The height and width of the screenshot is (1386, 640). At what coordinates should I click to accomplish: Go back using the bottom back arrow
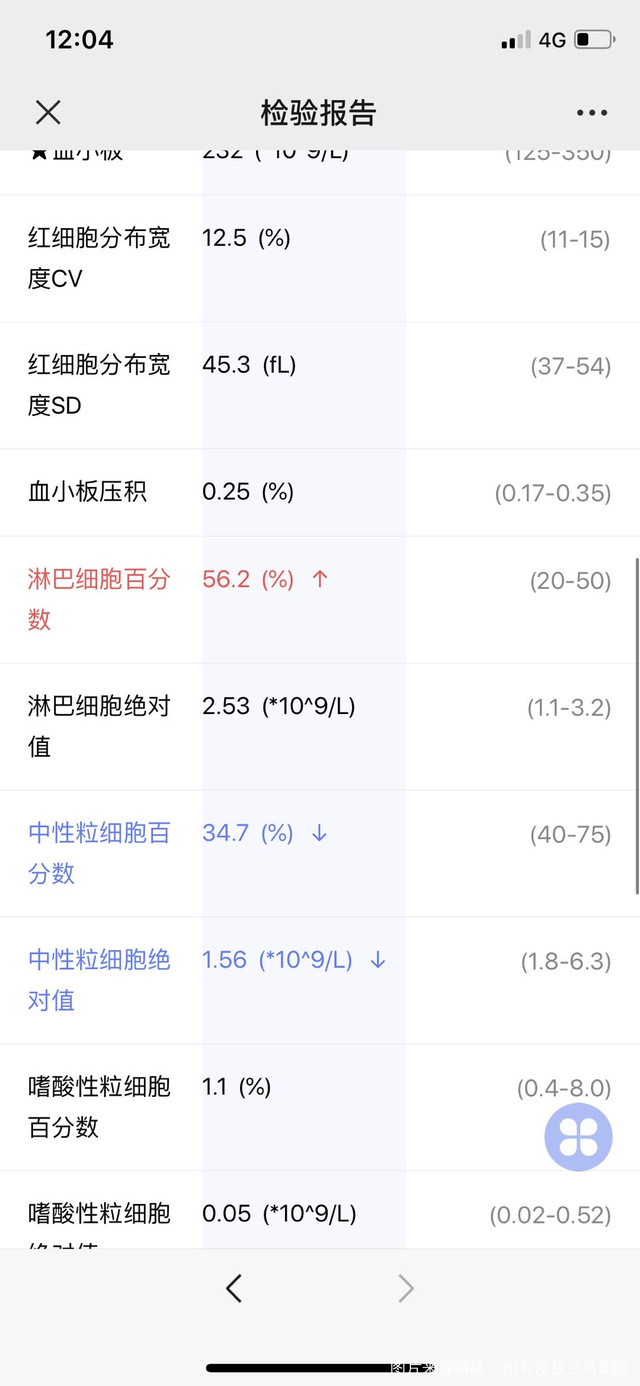(x=234, y=1288)
